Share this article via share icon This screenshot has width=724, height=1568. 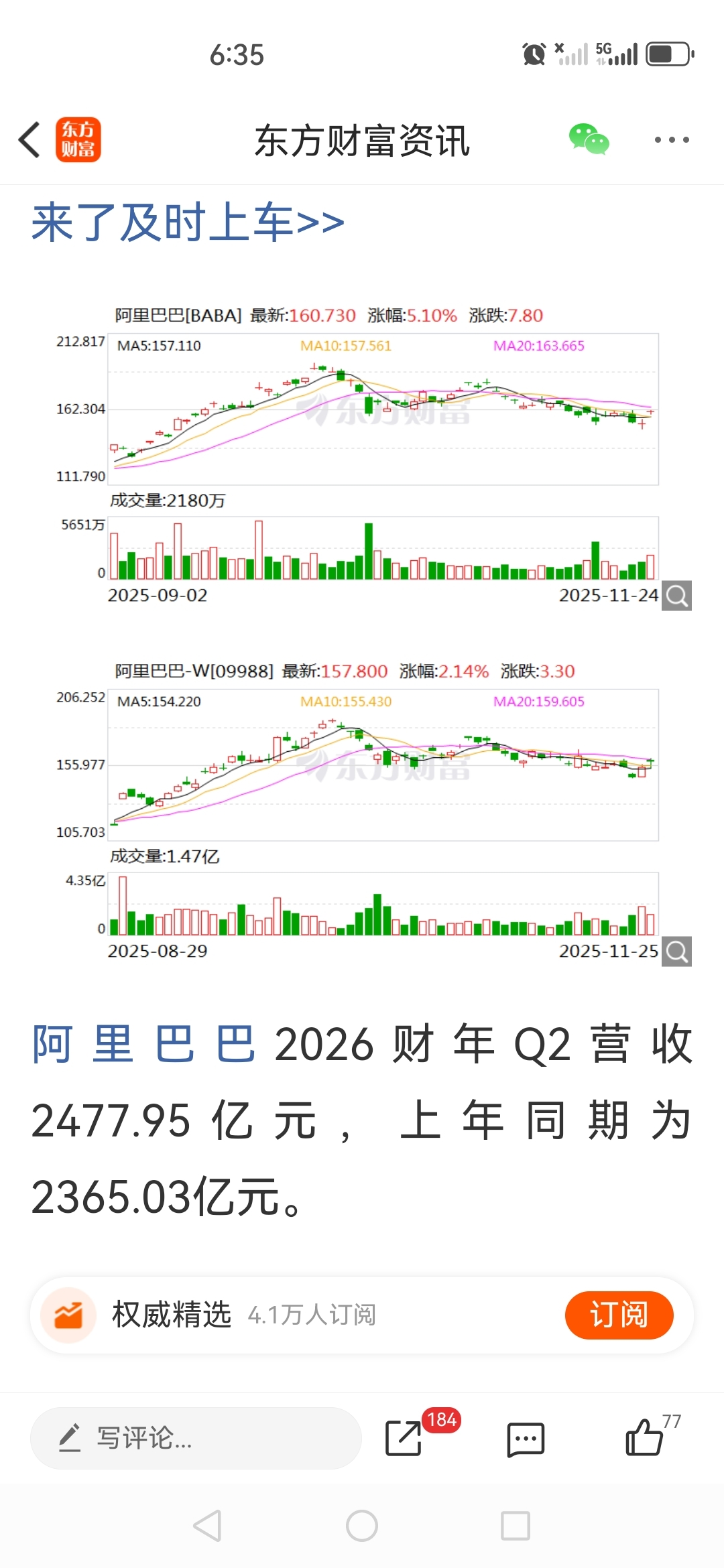click(404, 1438)
